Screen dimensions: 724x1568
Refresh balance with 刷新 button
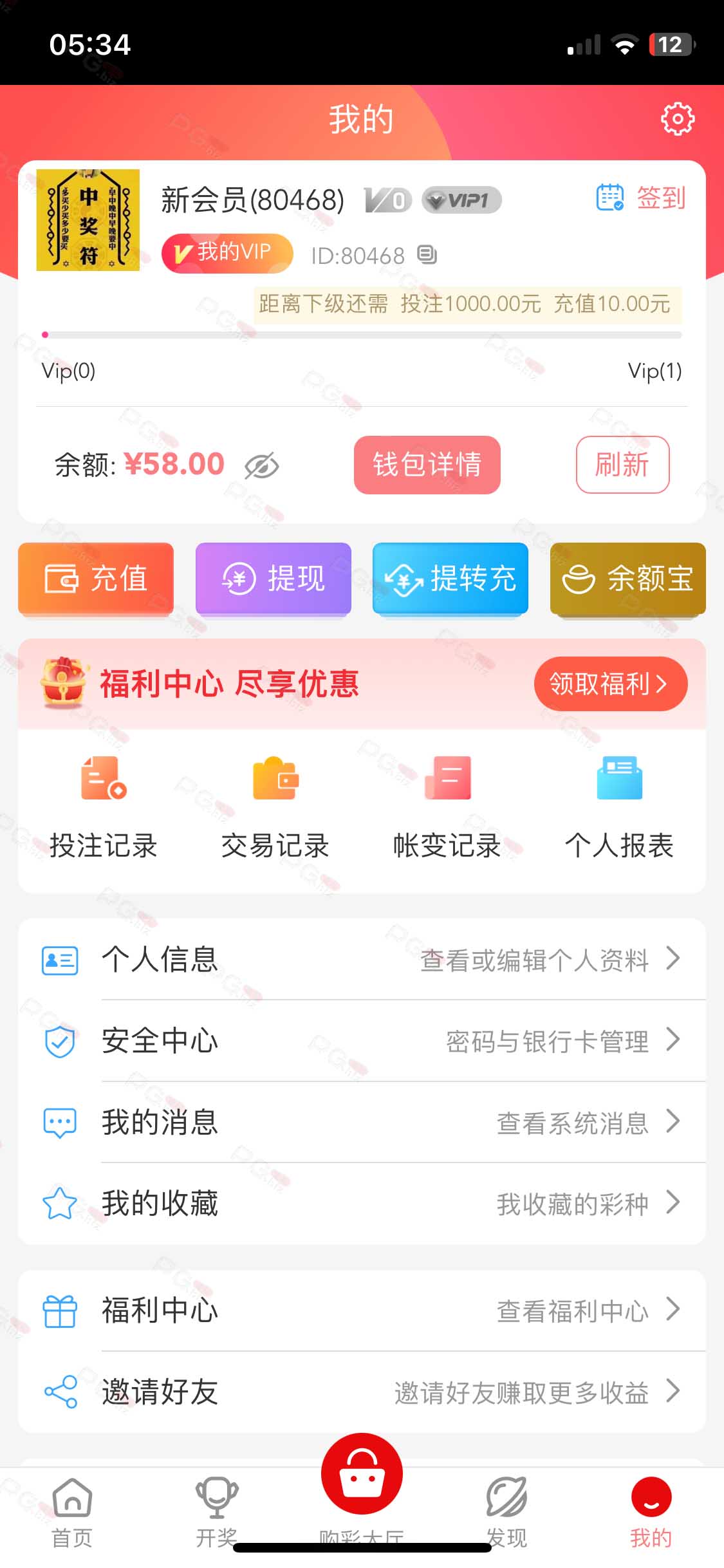click(x=622, y=465)
